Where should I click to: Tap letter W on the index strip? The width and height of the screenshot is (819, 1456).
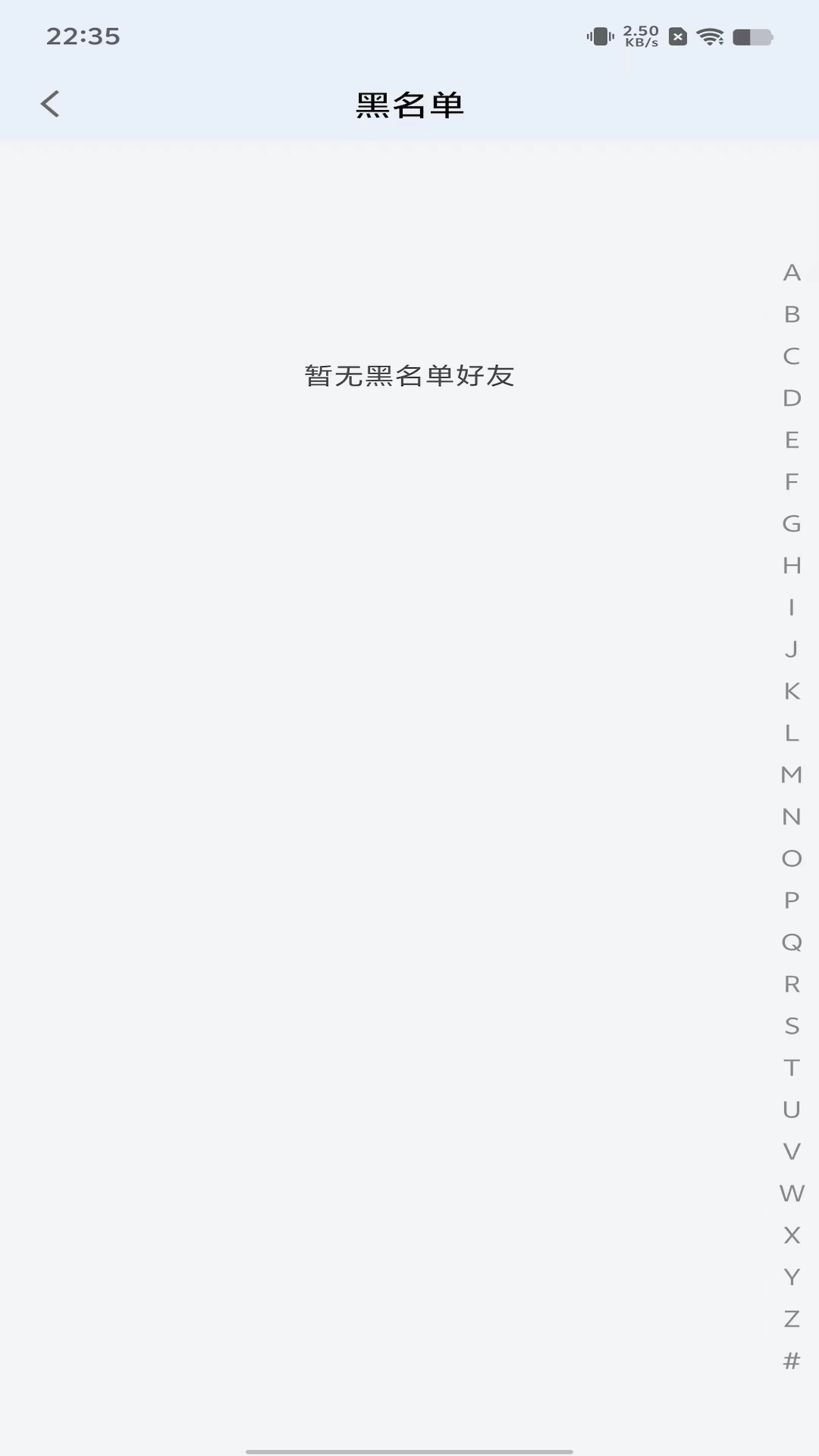(x=792, y=1193)
